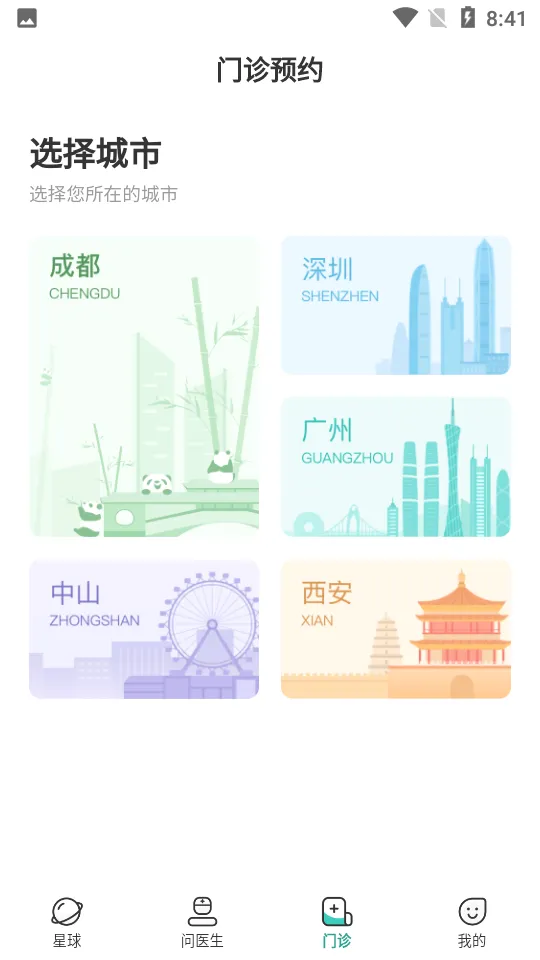Select the 成都 Chengdu city card

point(144,386)
